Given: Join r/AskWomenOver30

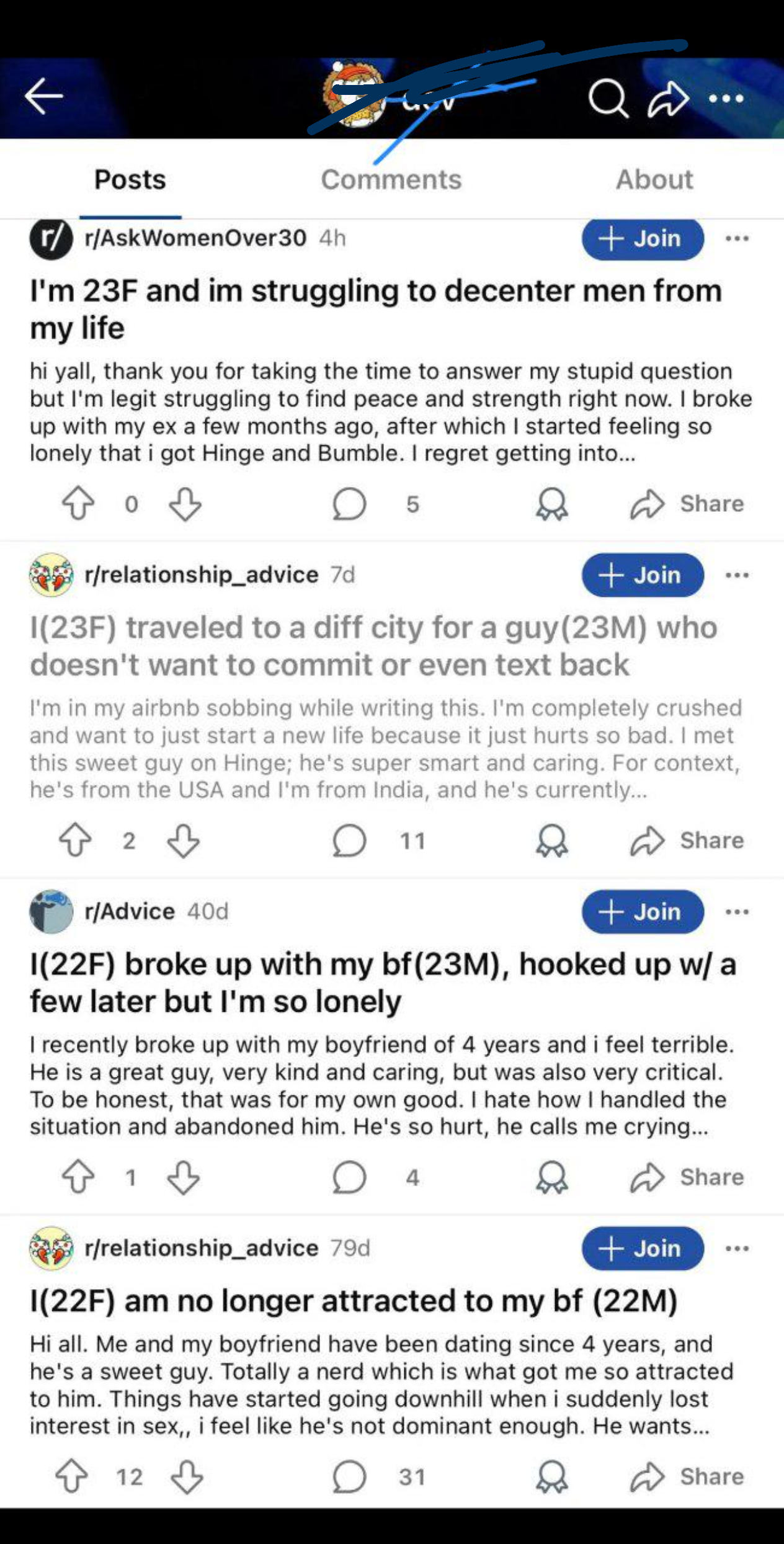Looking at the screenshot, I should pyautogui.click(x=642, y=239).
